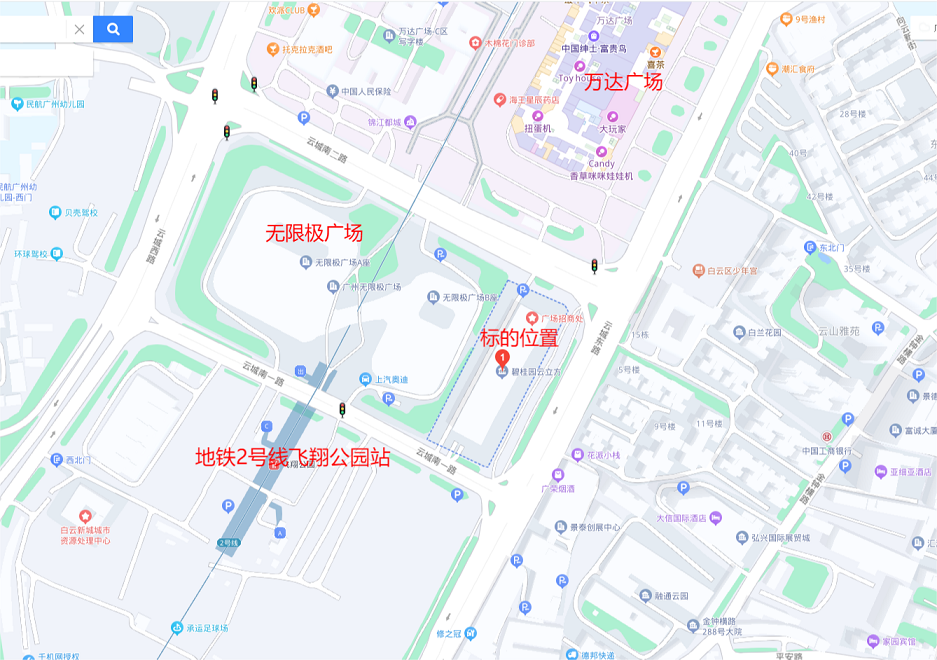Select the 大信国际酒店 hotel marker
Image resolution: width=937 pixels, height=660 pixels.
(x=715, y=518)
